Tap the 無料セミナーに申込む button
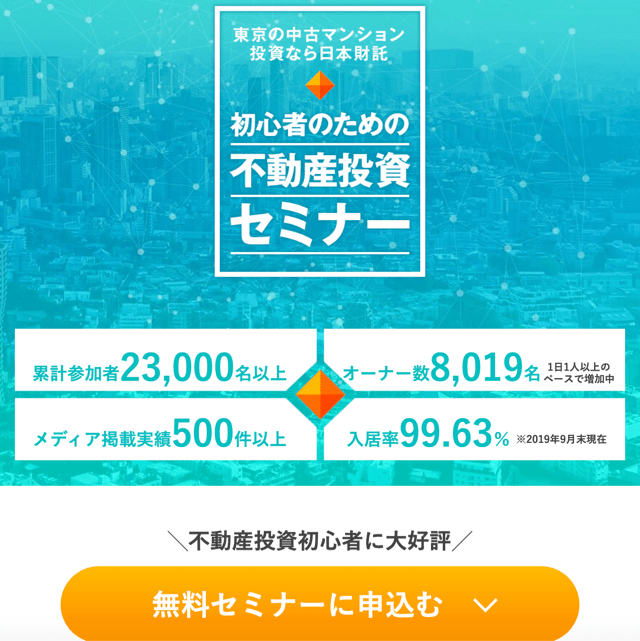This screenshot has width=640, height=641. point(320,604)
